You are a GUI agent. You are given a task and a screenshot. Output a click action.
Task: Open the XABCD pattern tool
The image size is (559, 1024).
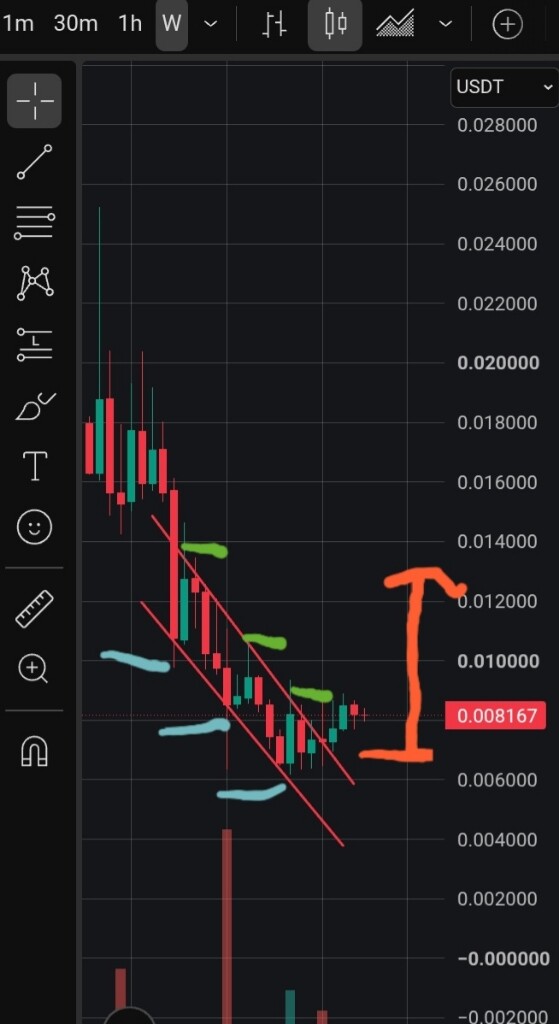pyautogui.click(x=35, y=283)
